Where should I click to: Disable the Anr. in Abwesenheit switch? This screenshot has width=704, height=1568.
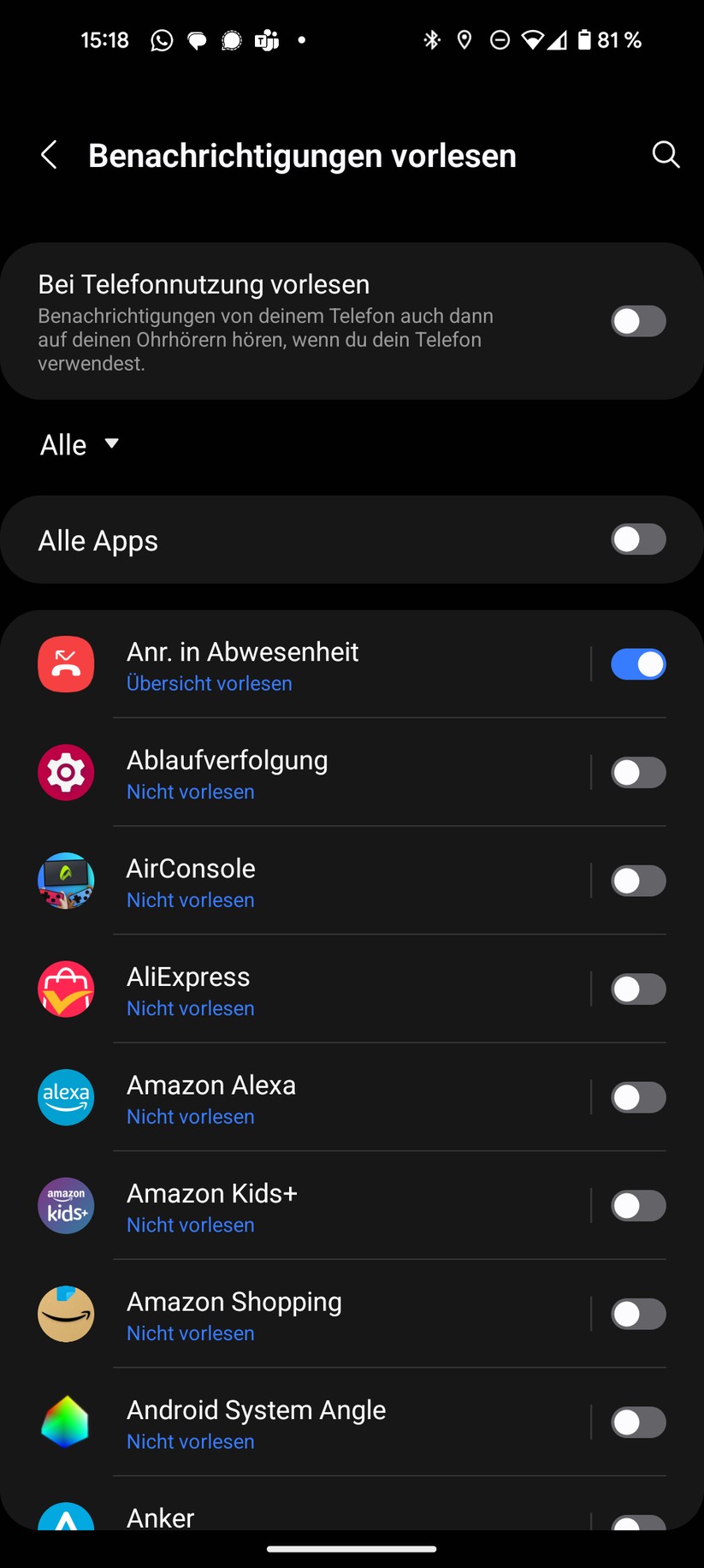point(638,664)
